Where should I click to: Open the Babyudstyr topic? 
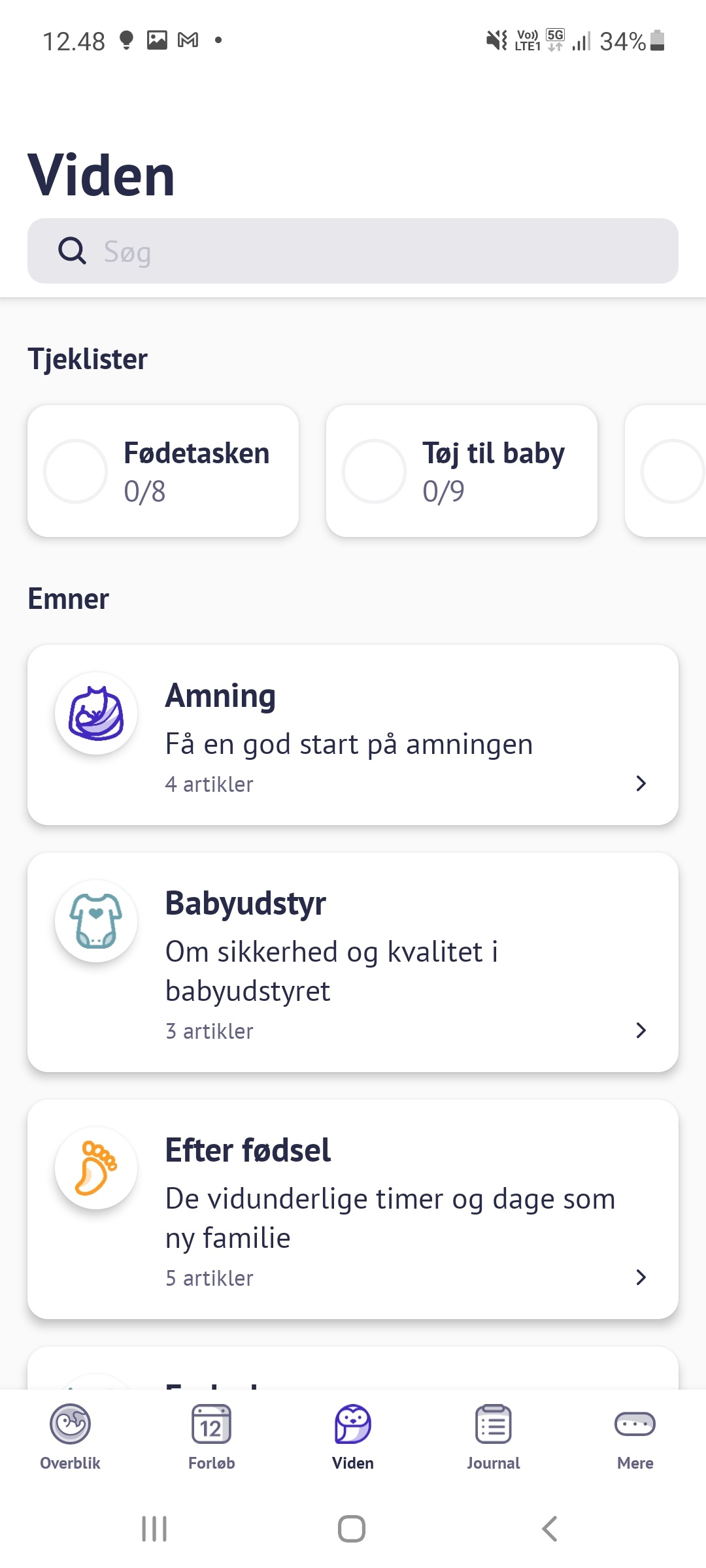point(353,962)
